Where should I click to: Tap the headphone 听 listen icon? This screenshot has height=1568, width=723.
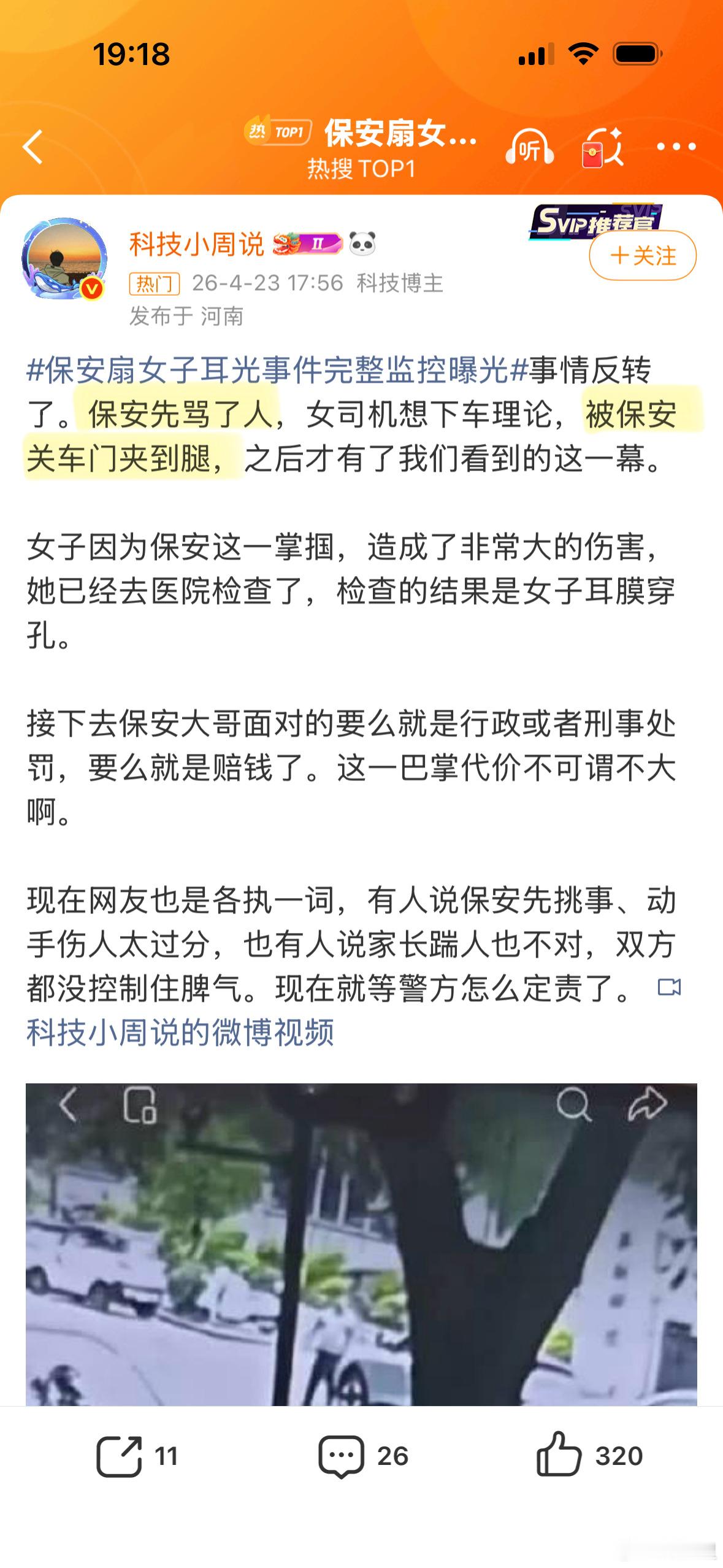pos(529,146)
